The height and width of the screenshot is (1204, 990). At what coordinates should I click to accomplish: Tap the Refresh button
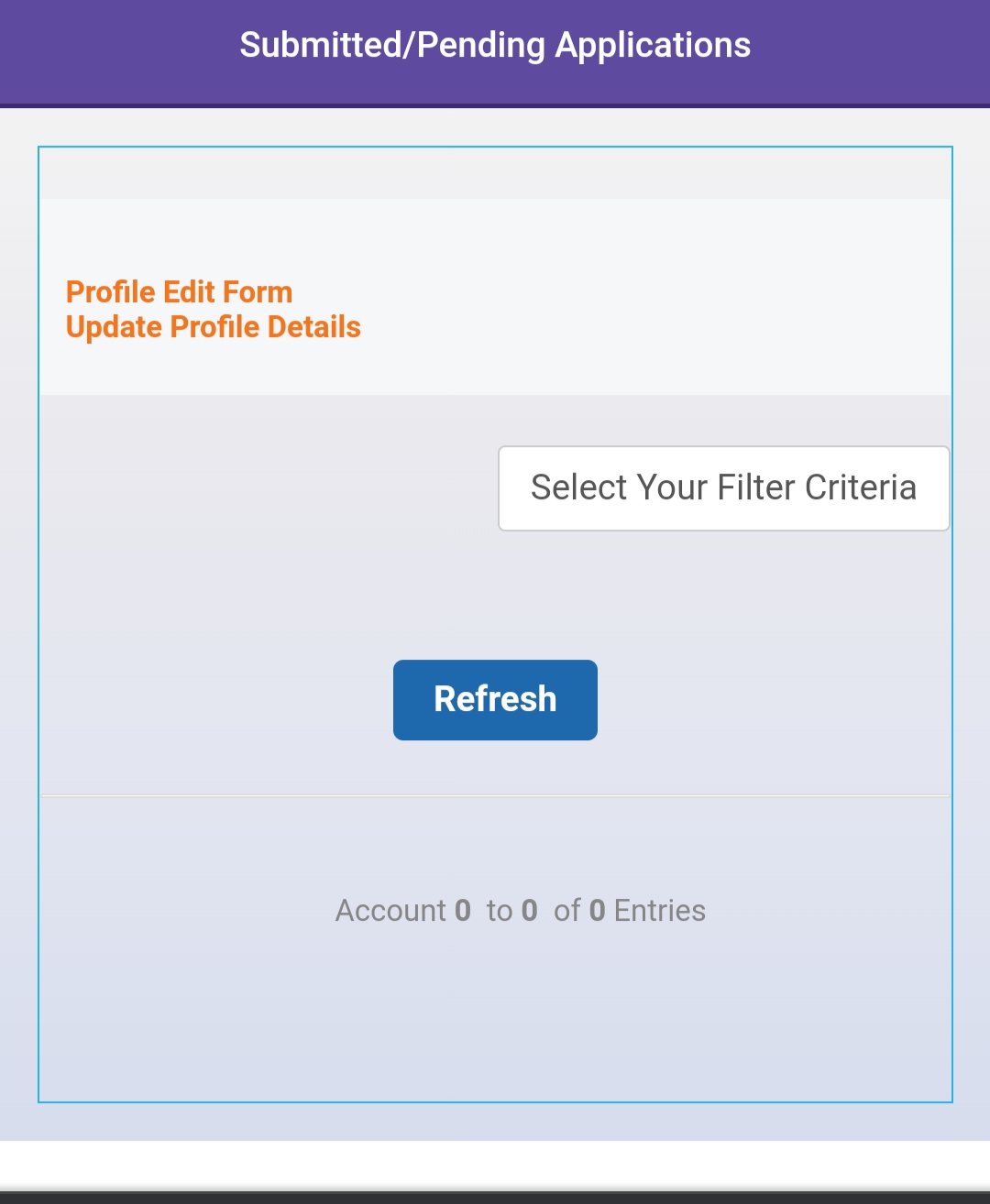click(495, 699)
